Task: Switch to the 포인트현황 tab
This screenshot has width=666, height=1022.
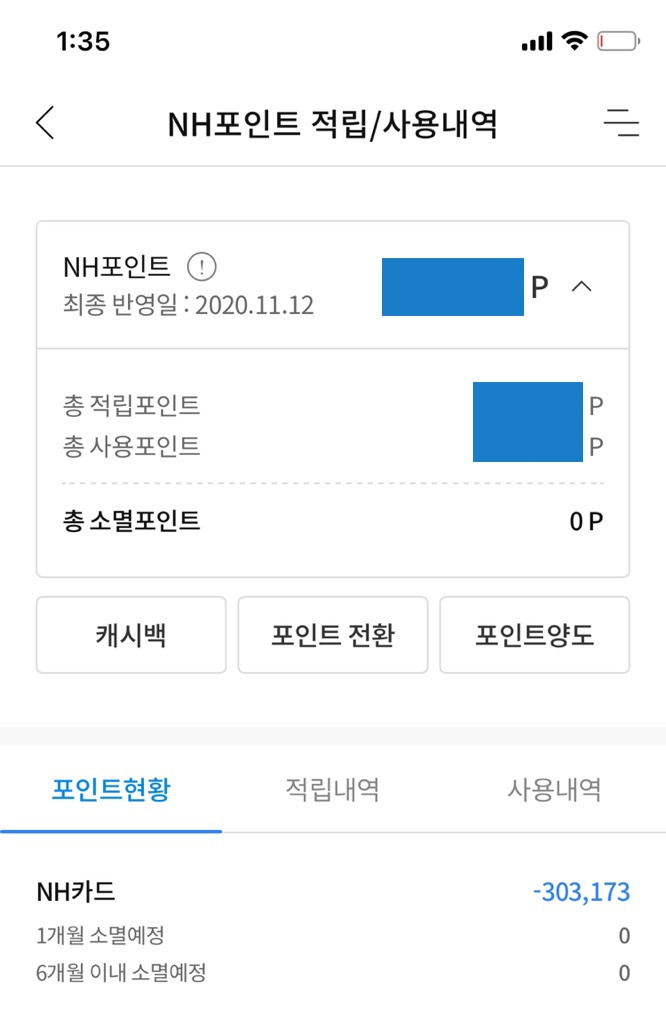Action: pos(111,789)
